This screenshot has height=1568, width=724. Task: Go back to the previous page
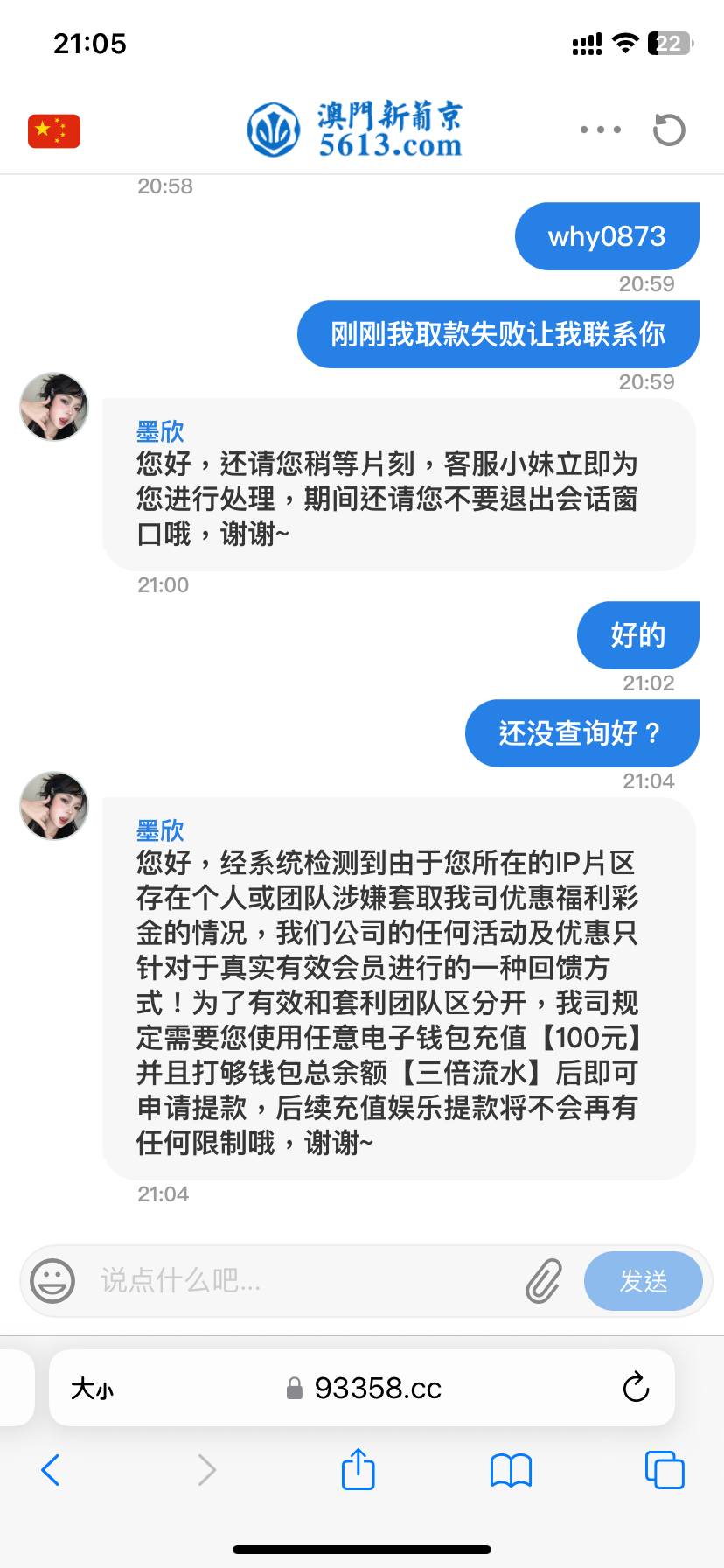tap(51, 1470)
